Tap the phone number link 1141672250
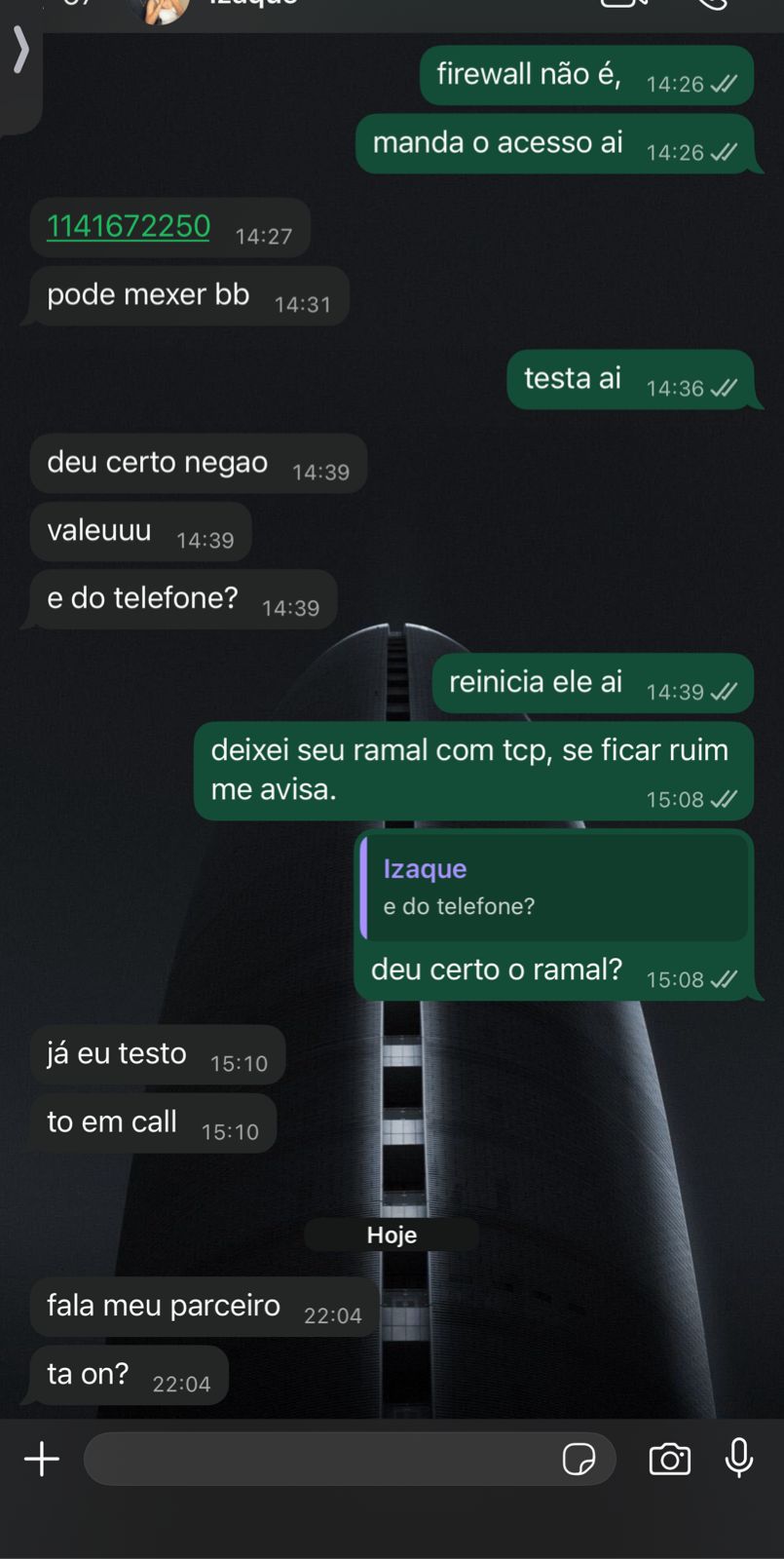 click(x=129, y=226)
